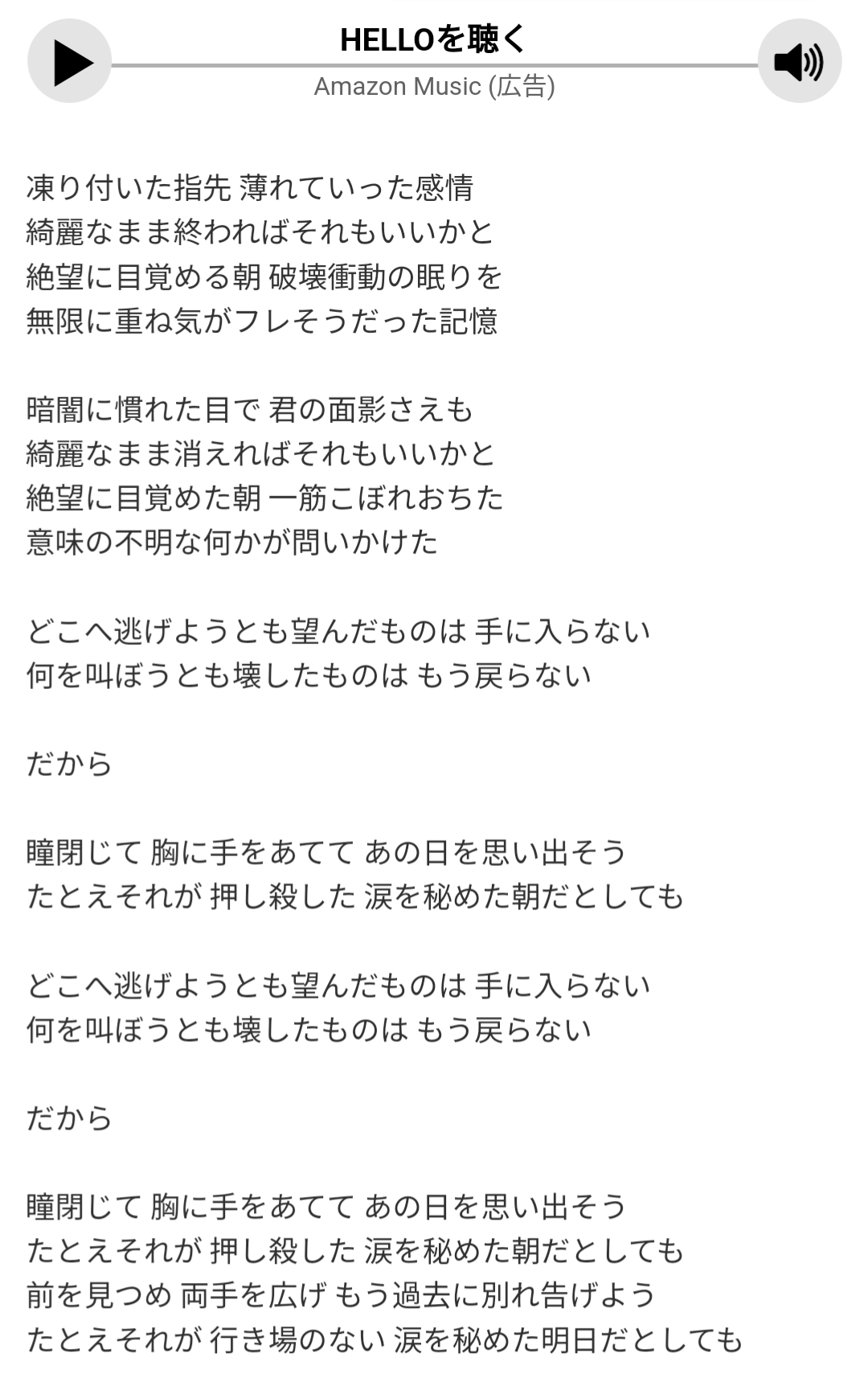Open the 'HELLOを聴く' Amazon Music link
Screen dimensions: 868x1386
click(433, 39)
